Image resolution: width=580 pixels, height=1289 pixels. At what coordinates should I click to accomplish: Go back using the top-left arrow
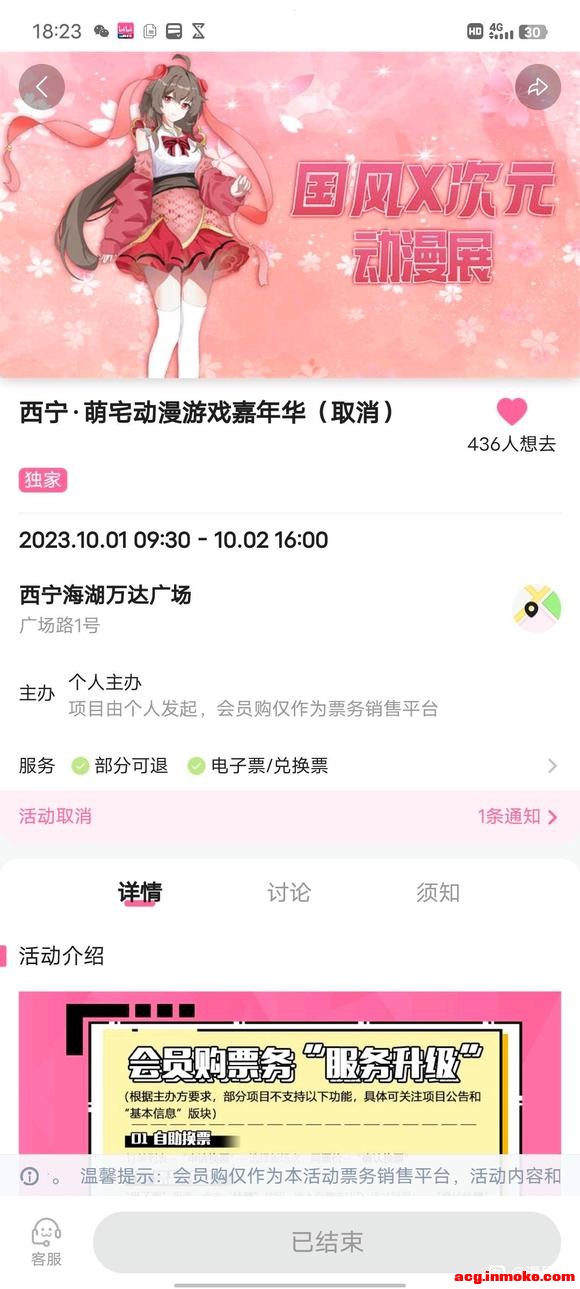(x=41, y=87)
